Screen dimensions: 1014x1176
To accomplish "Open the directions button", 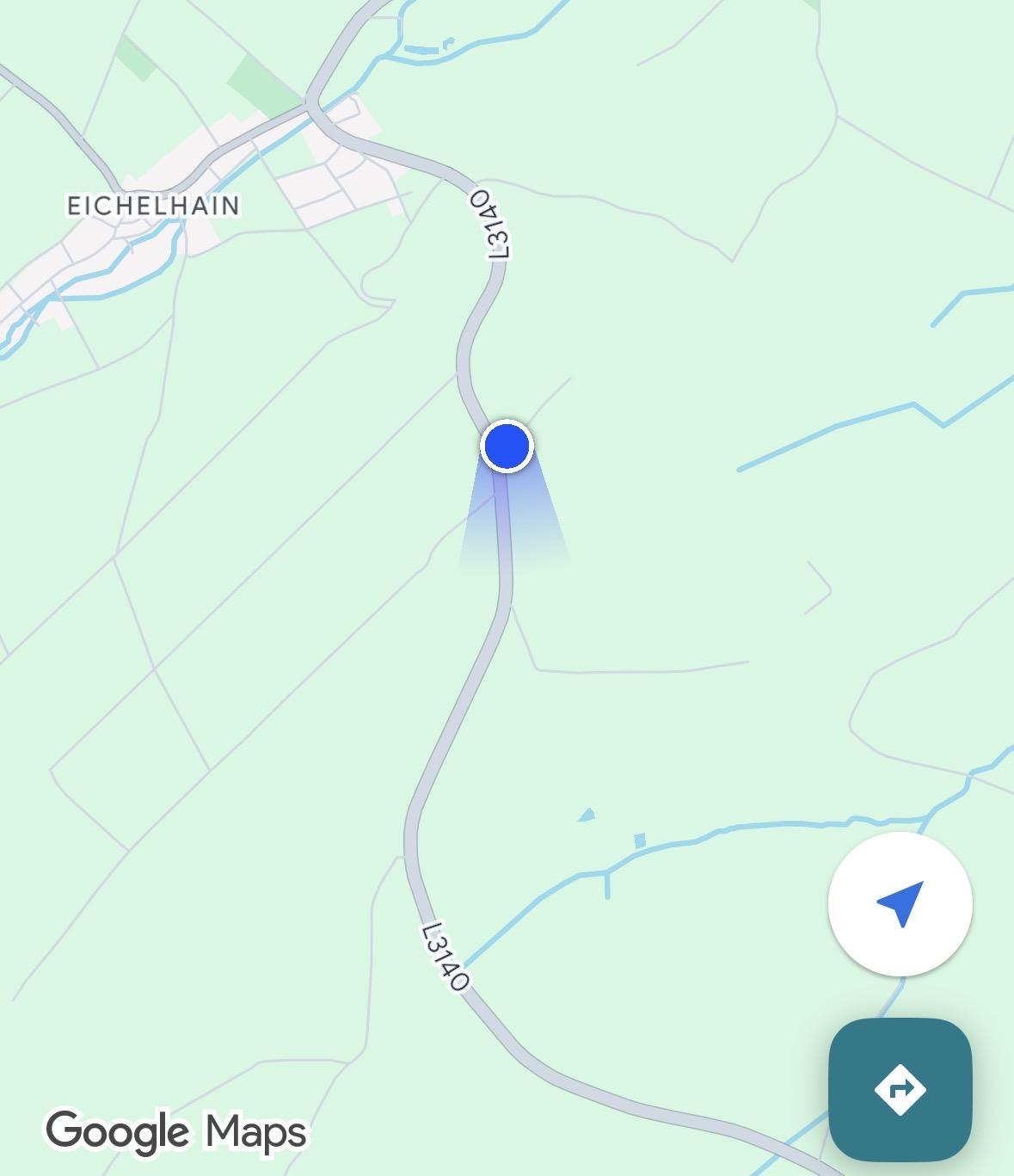I will tap(900, 1090).
